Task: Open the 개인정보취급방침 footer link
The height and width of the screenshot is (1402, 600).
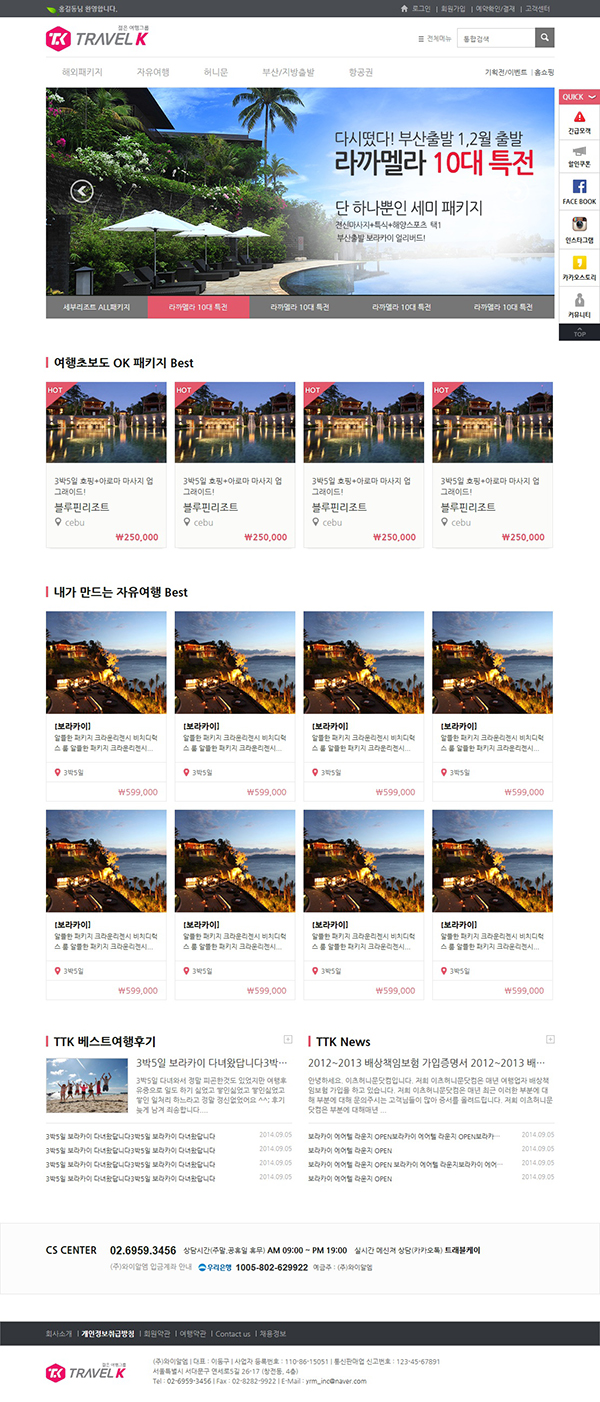Action: click(x=108, y=1334)
